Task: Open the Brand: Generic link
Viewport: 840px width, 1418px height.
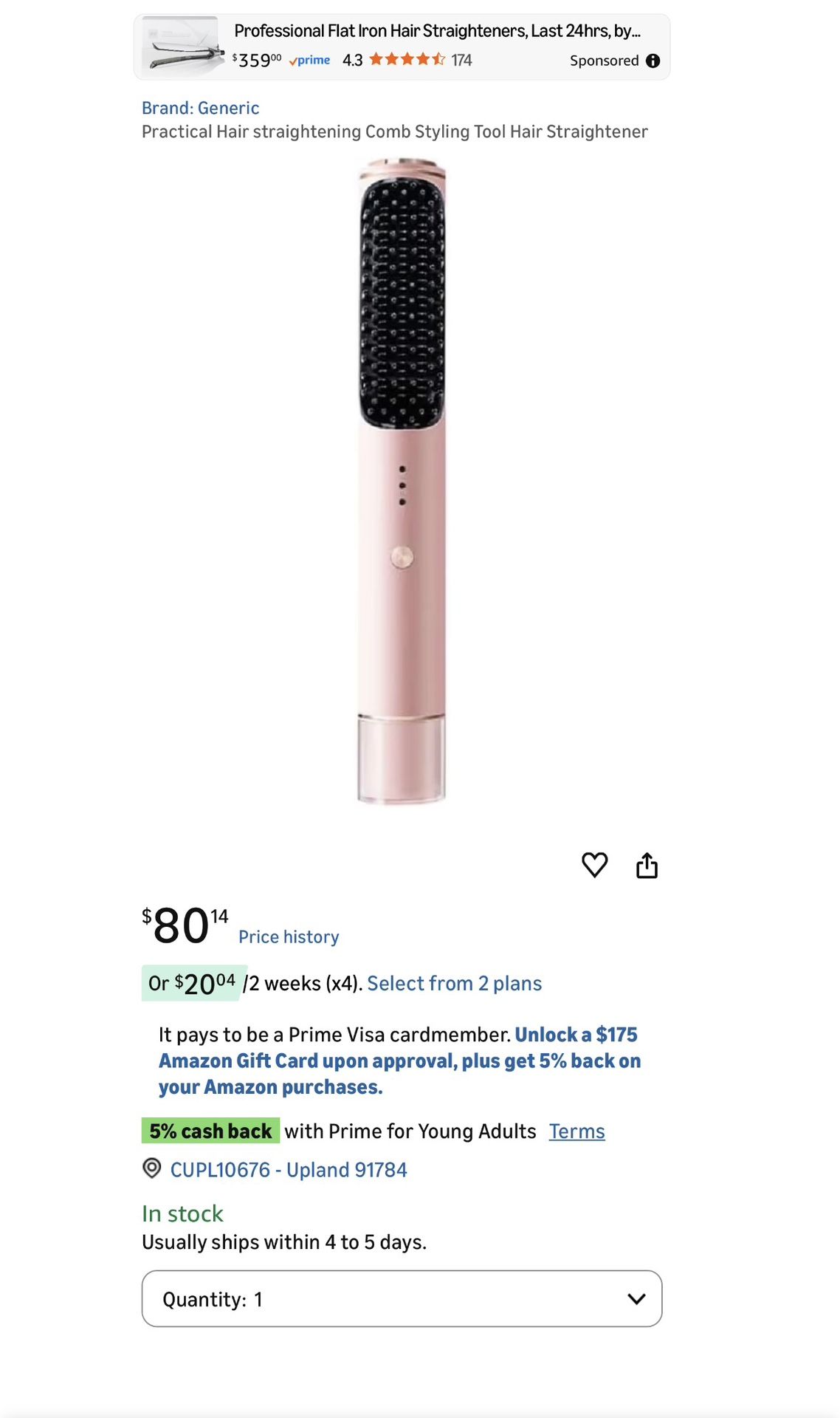Action: [x=200, y=108]
